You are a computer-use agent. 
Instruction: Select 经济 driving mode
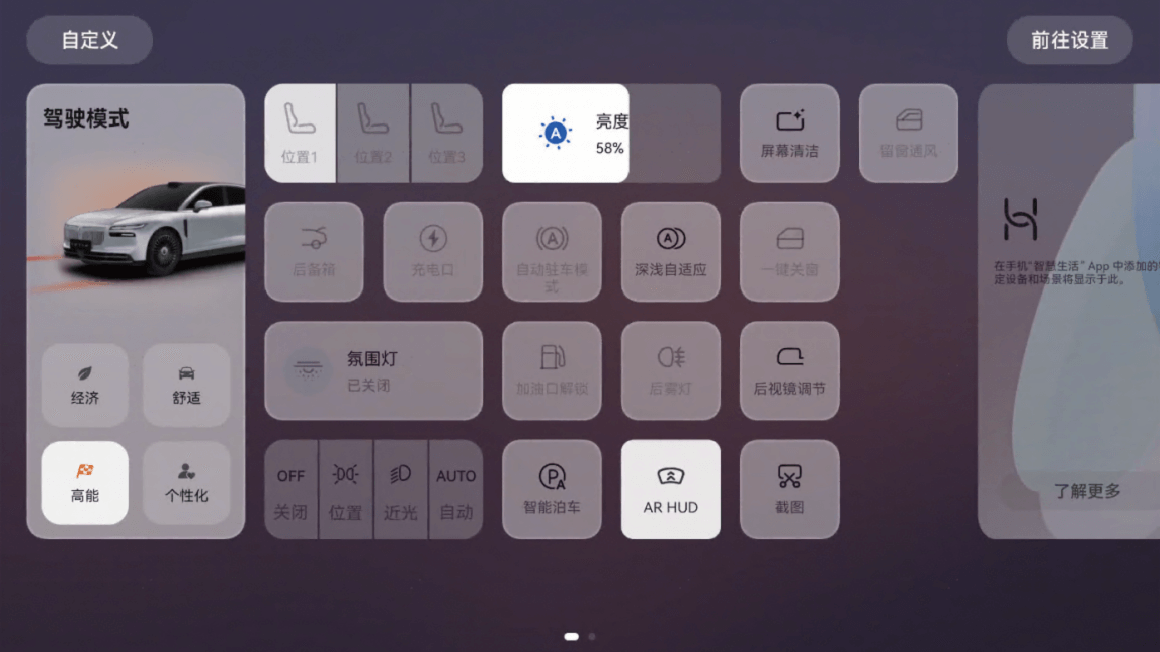point(85,385)
